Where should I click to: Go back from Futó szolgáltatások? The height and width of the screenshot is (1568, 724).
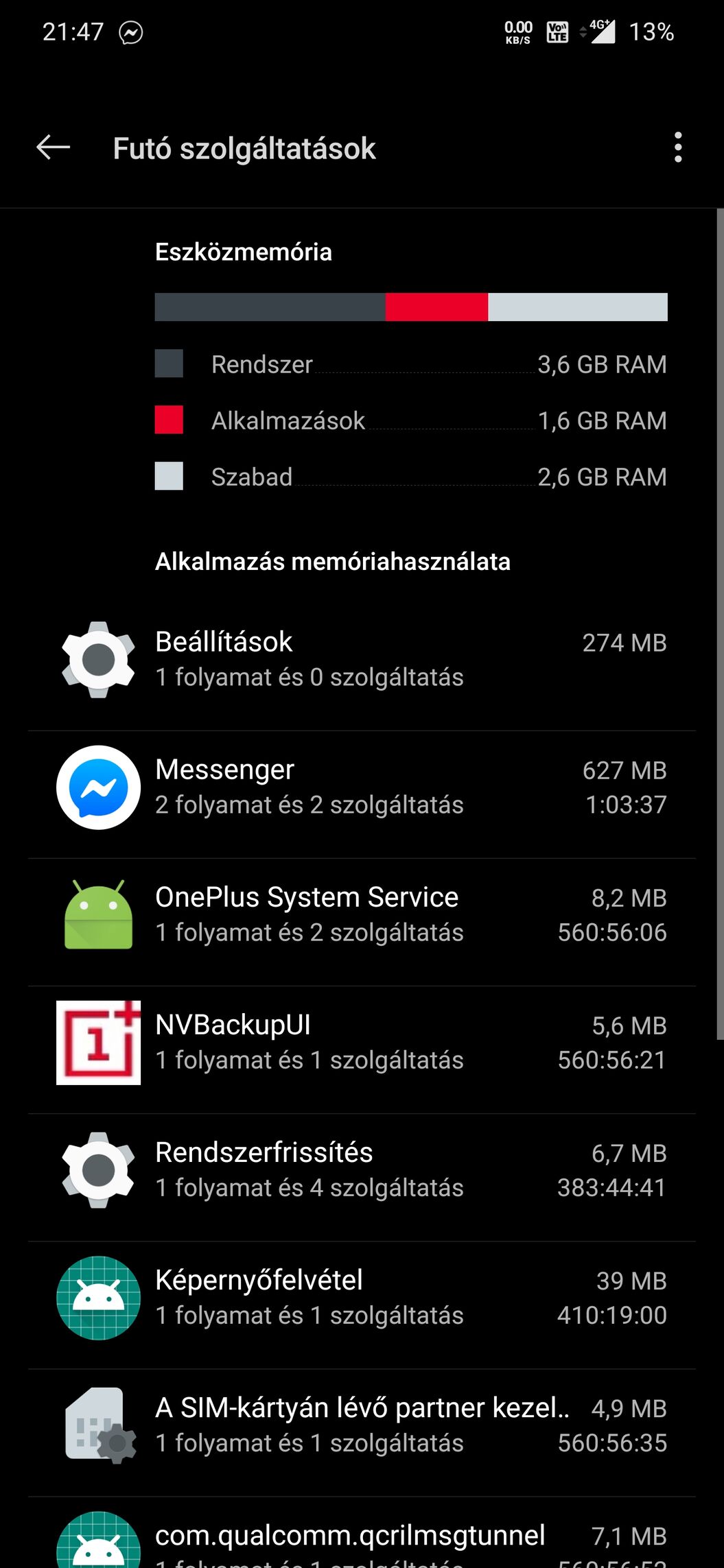(x=54, y=147)
